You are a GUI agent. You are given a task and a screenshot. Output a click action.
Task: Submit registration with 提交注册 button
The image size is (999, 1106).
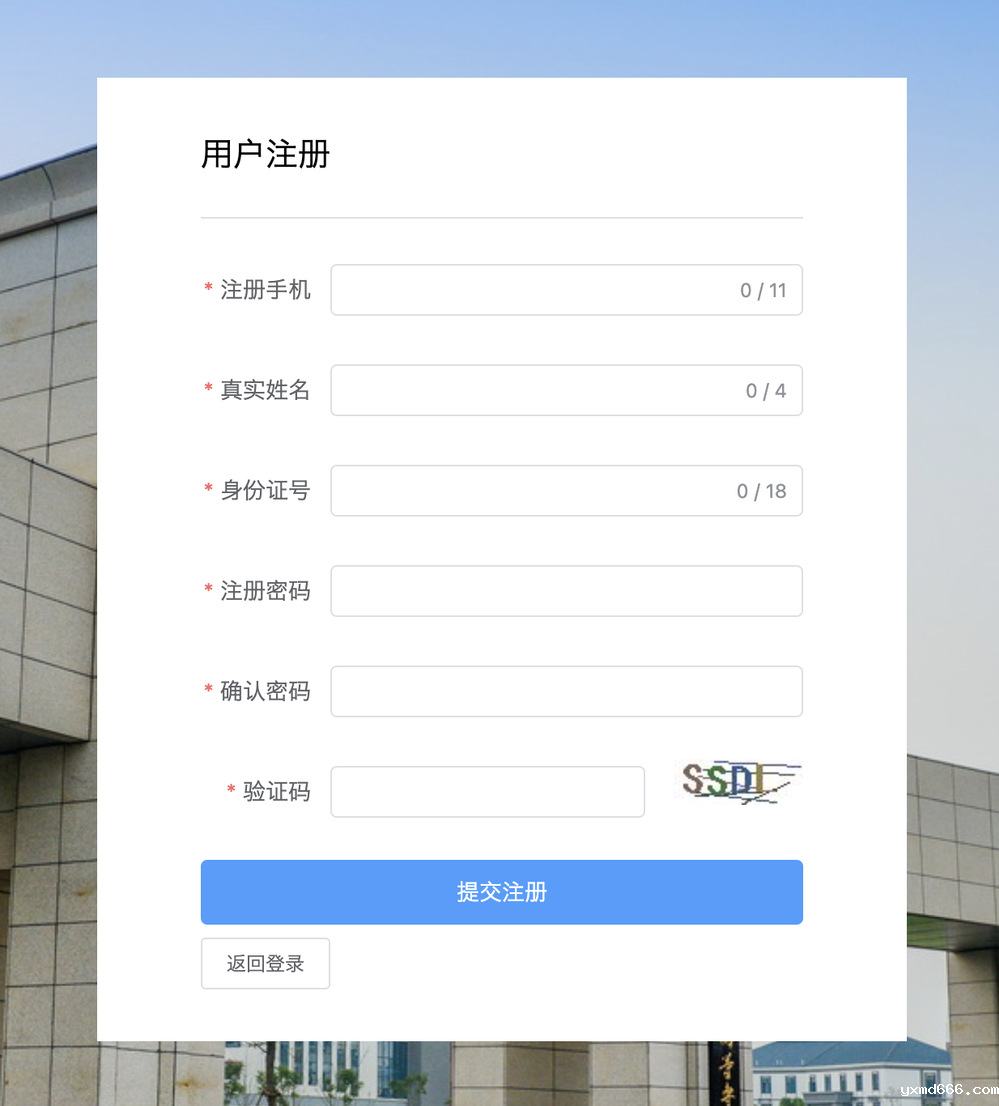(x=501, y=892)
